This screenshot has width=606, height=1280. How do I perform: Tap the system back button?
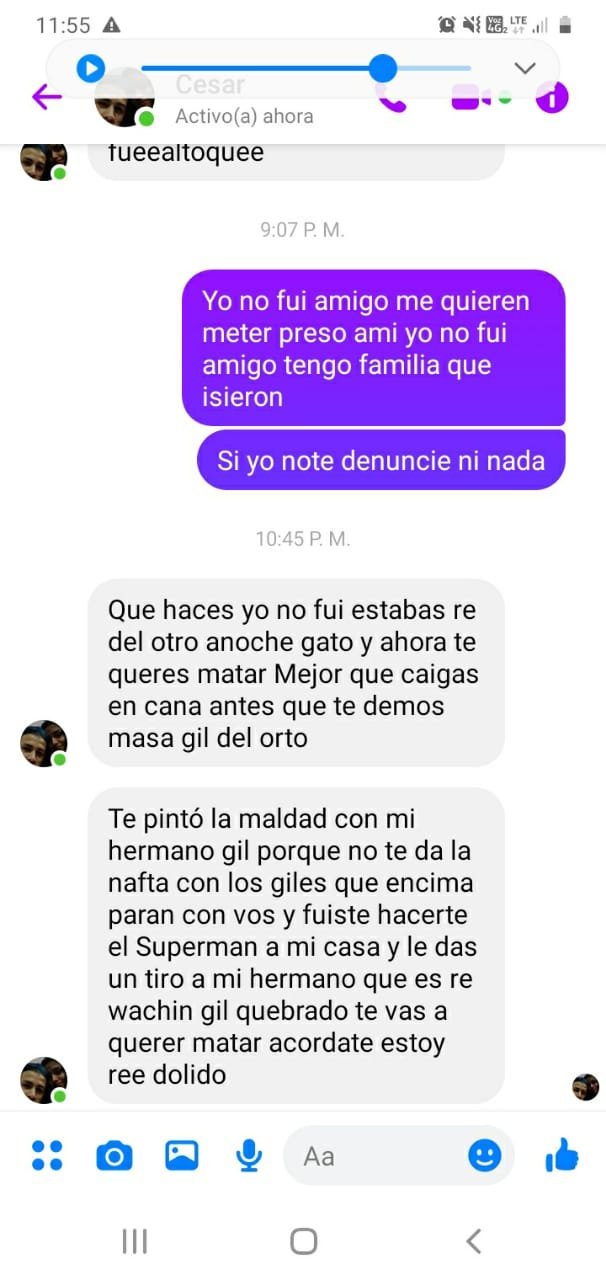[474, 1241]
